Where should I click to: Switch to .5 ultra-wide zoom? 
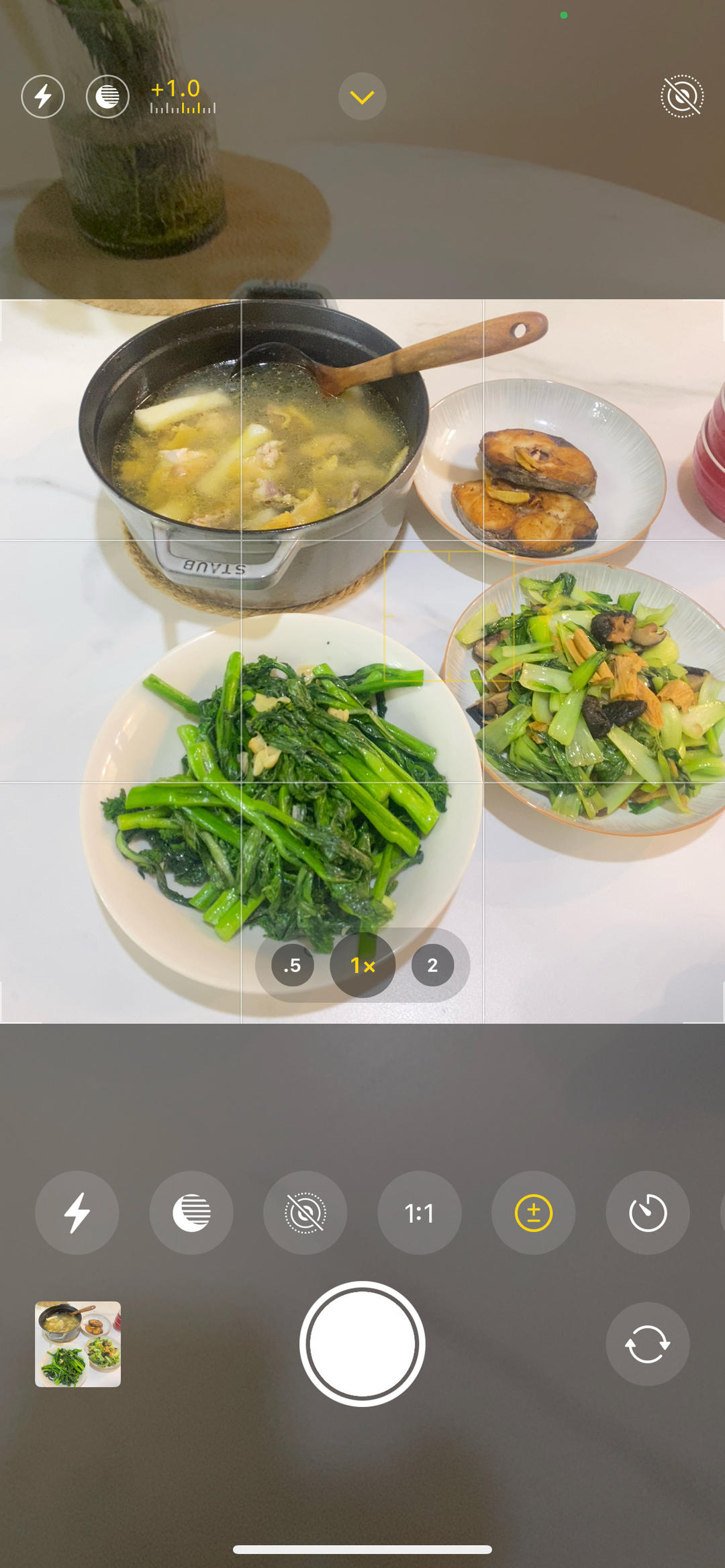[x=293, y=965]
